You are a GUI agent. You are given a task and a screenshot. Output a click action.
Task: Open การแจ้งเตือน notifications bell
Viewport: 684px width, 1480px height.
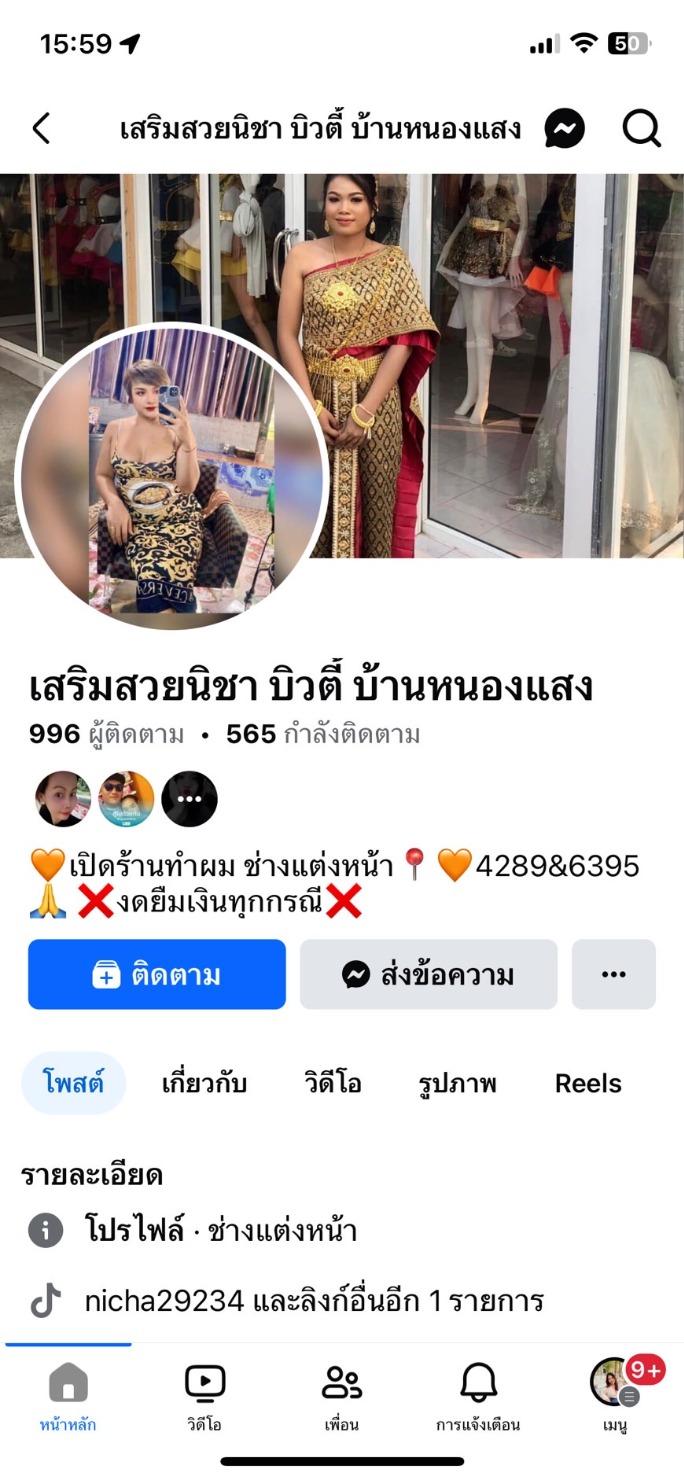[x=478, y=1396]
